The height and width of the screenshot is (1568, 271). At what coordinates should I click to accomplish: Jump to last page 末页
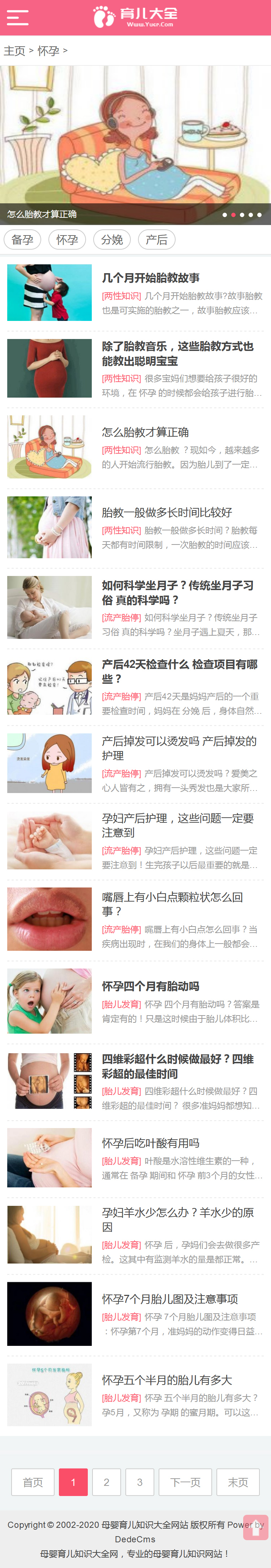click(x=238, y=1482)
